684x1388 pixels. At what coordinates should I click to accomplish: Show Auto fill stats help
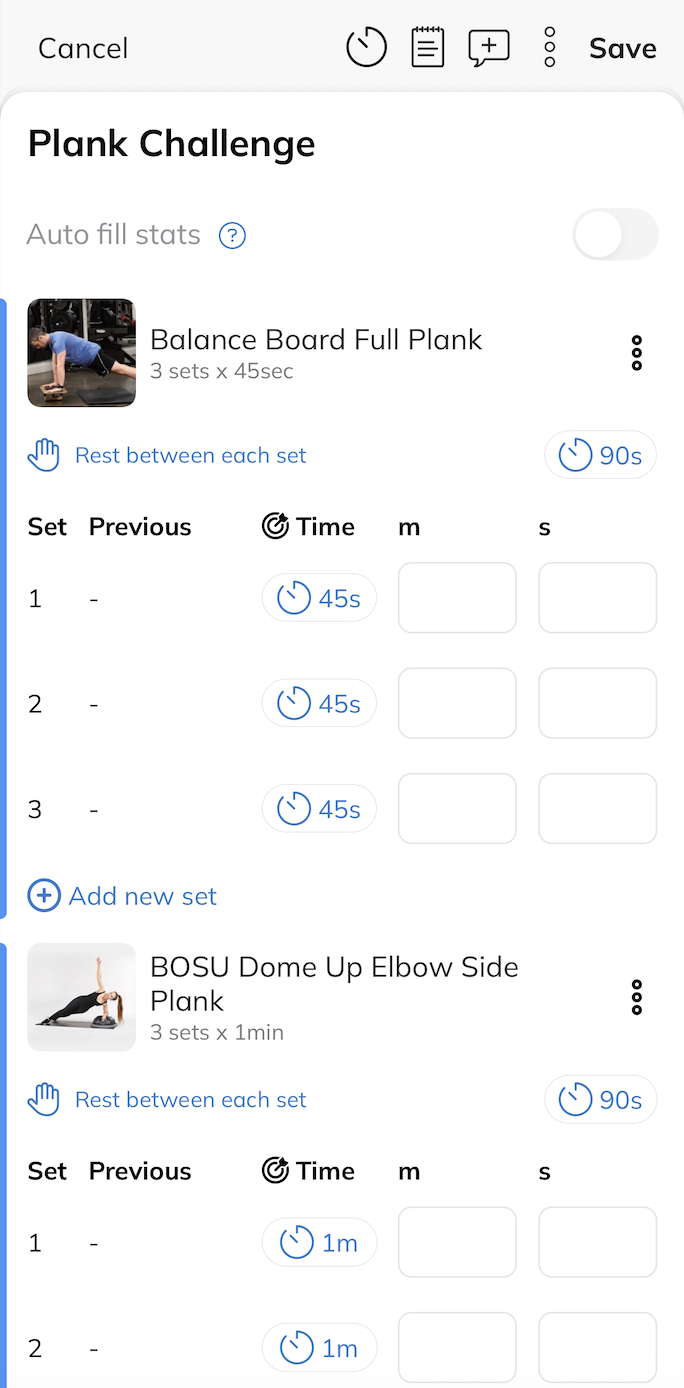[232, 235]
